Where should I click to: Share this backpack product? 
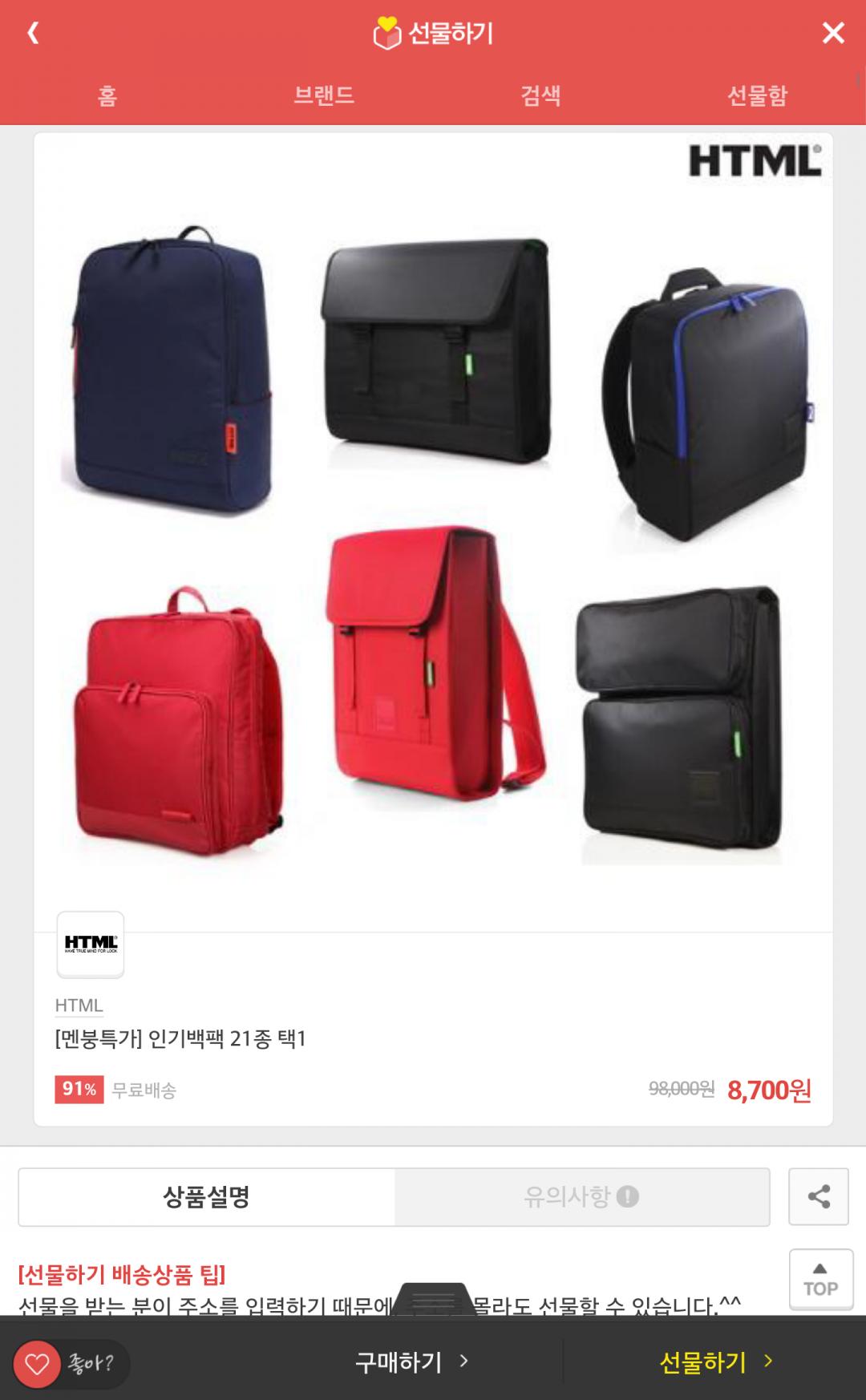(x=818, y=1197)
